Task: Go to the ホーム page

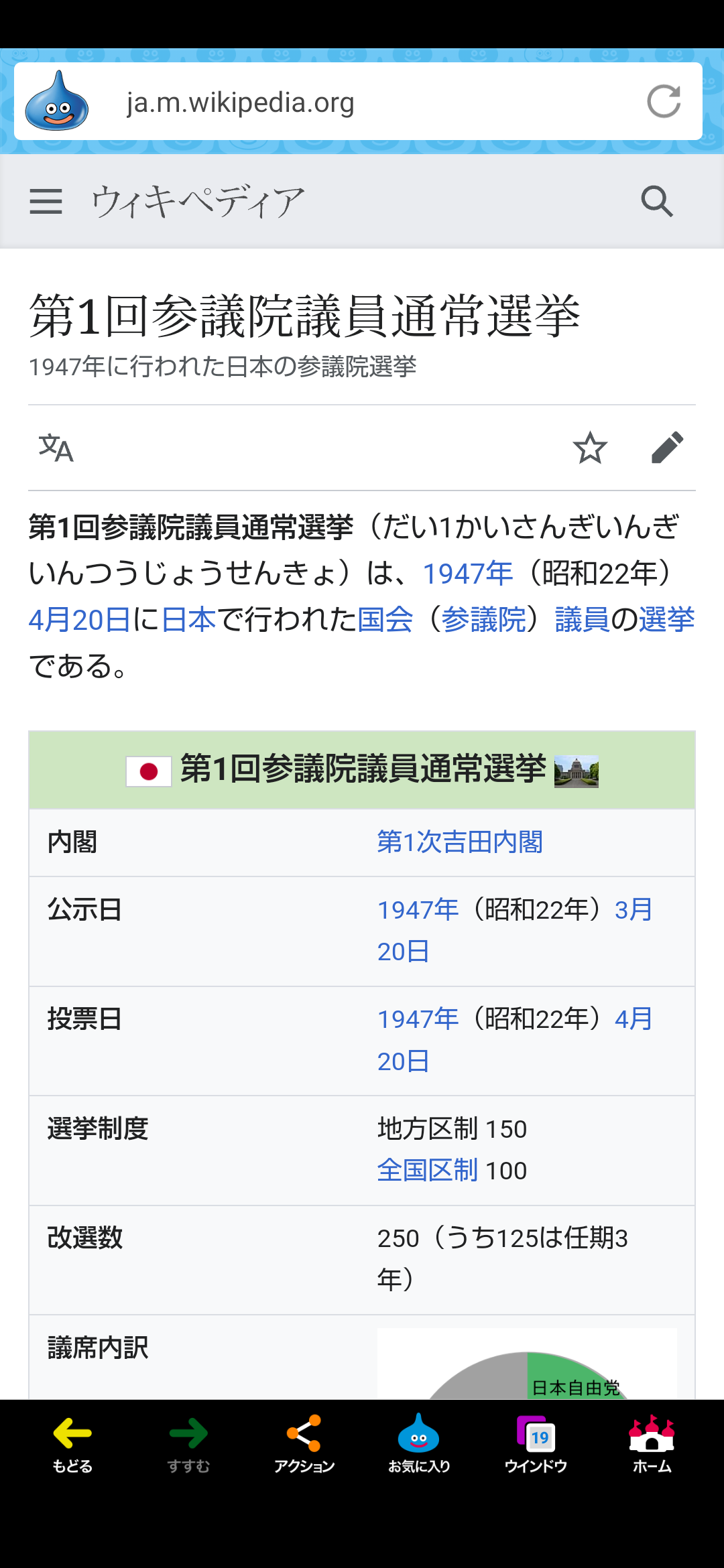Action: [652, 1444]
